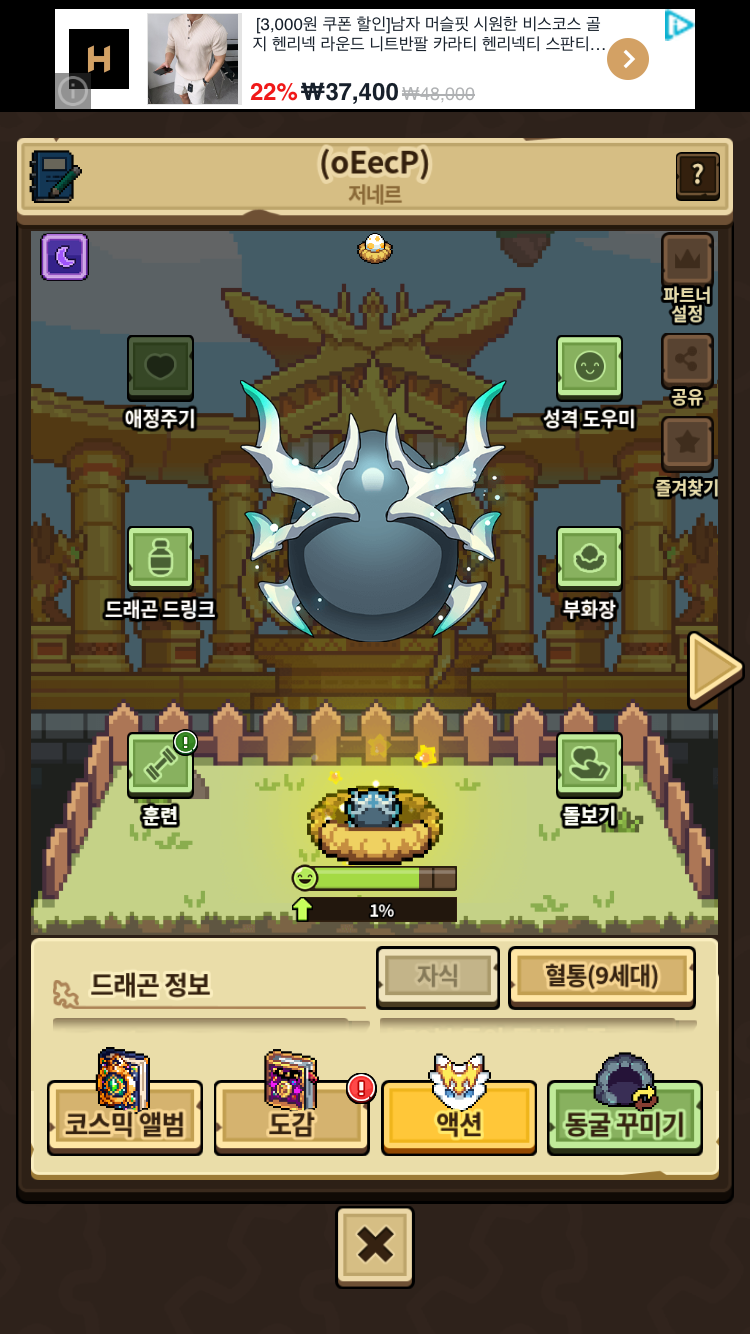Start 훈련 training

[x=160, y=765]
